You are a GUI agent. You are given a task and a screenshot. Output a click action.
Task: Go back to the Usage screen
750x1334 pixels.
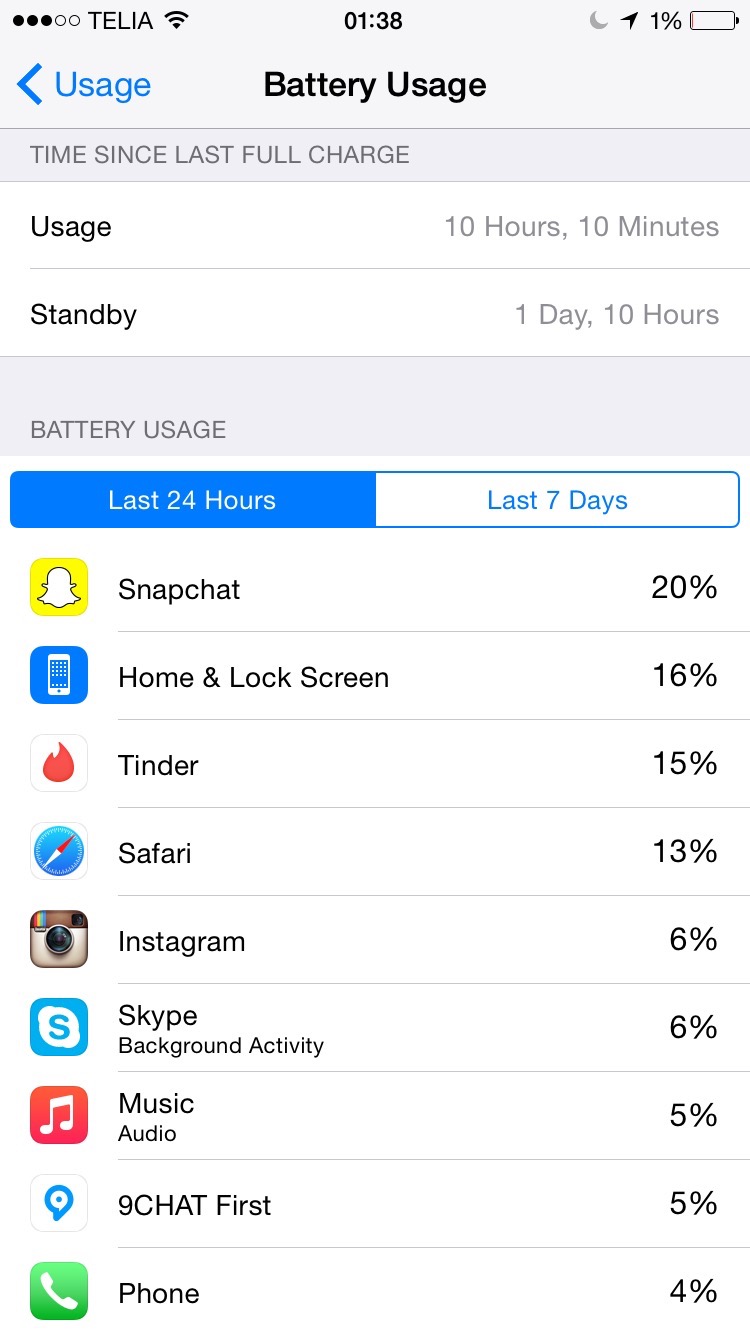click(84, 85)
